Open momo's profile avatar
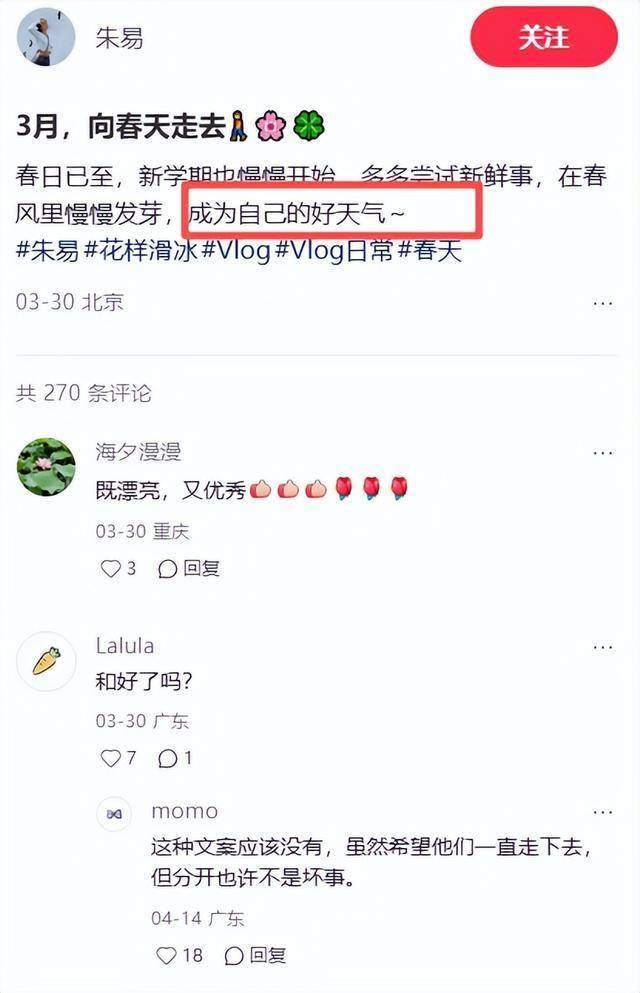 click(x=115, y=814)
